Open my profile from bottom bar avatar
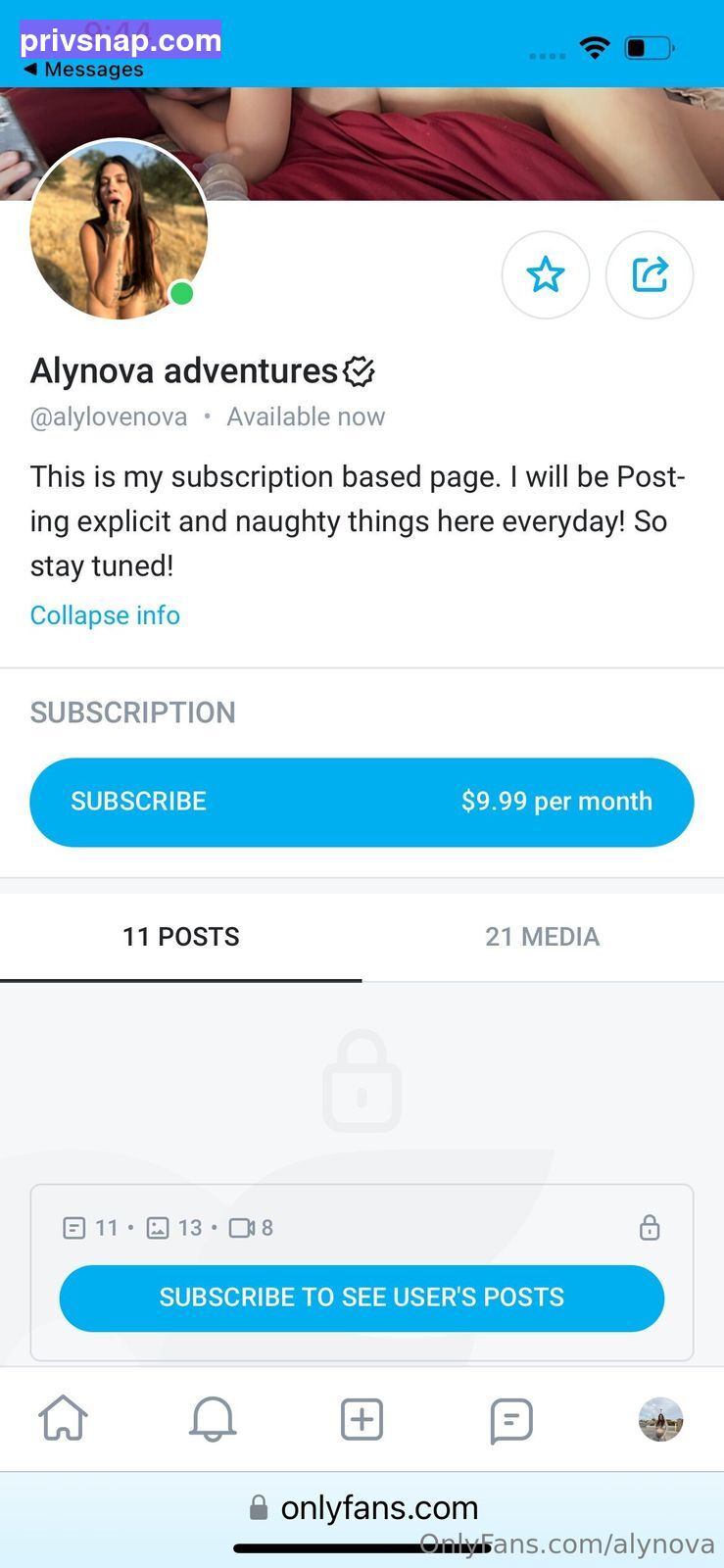Viewport: 724px width, 1568px height. coord(660,1419)
